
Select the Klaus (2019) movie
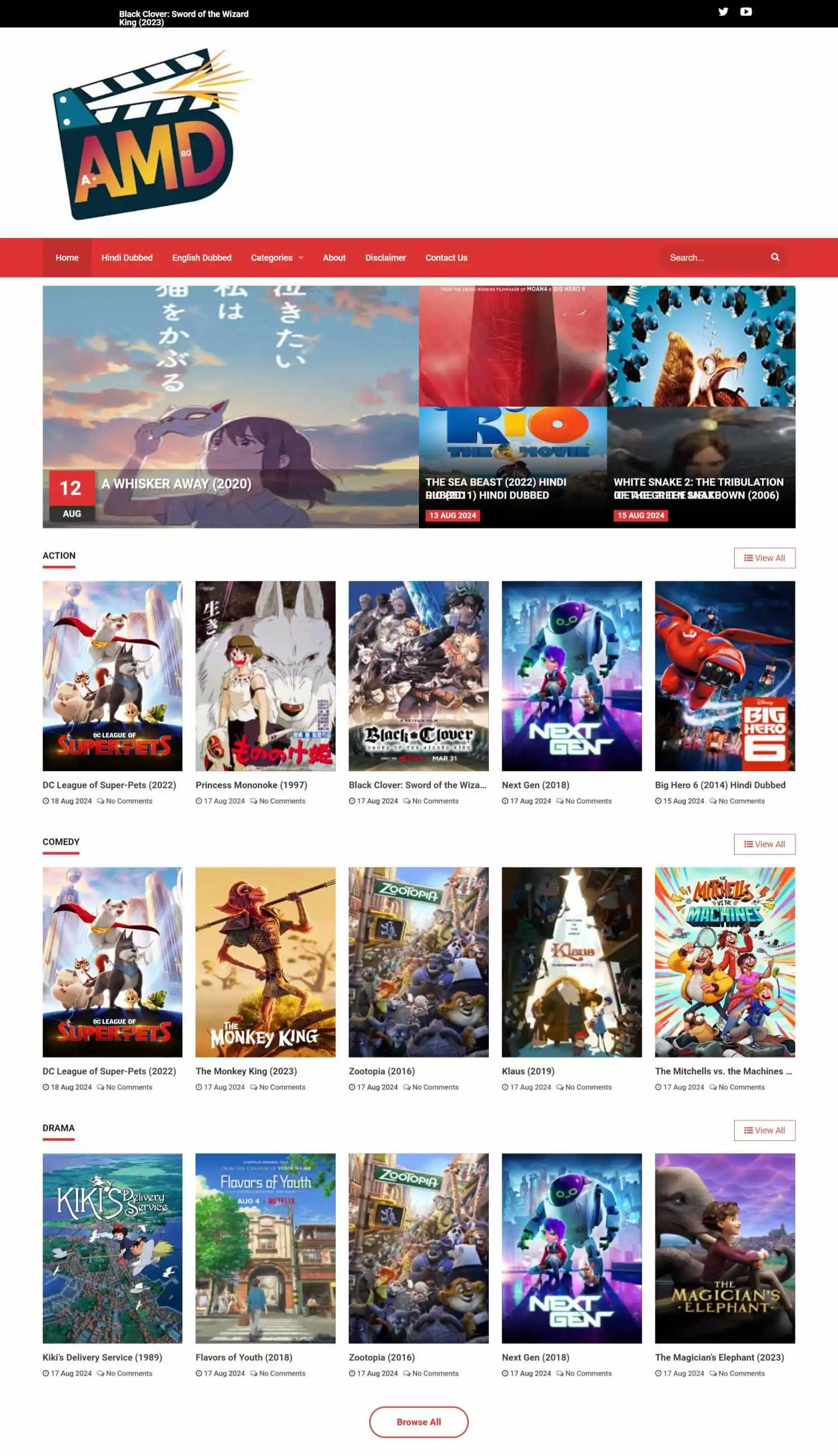(571, 961)
